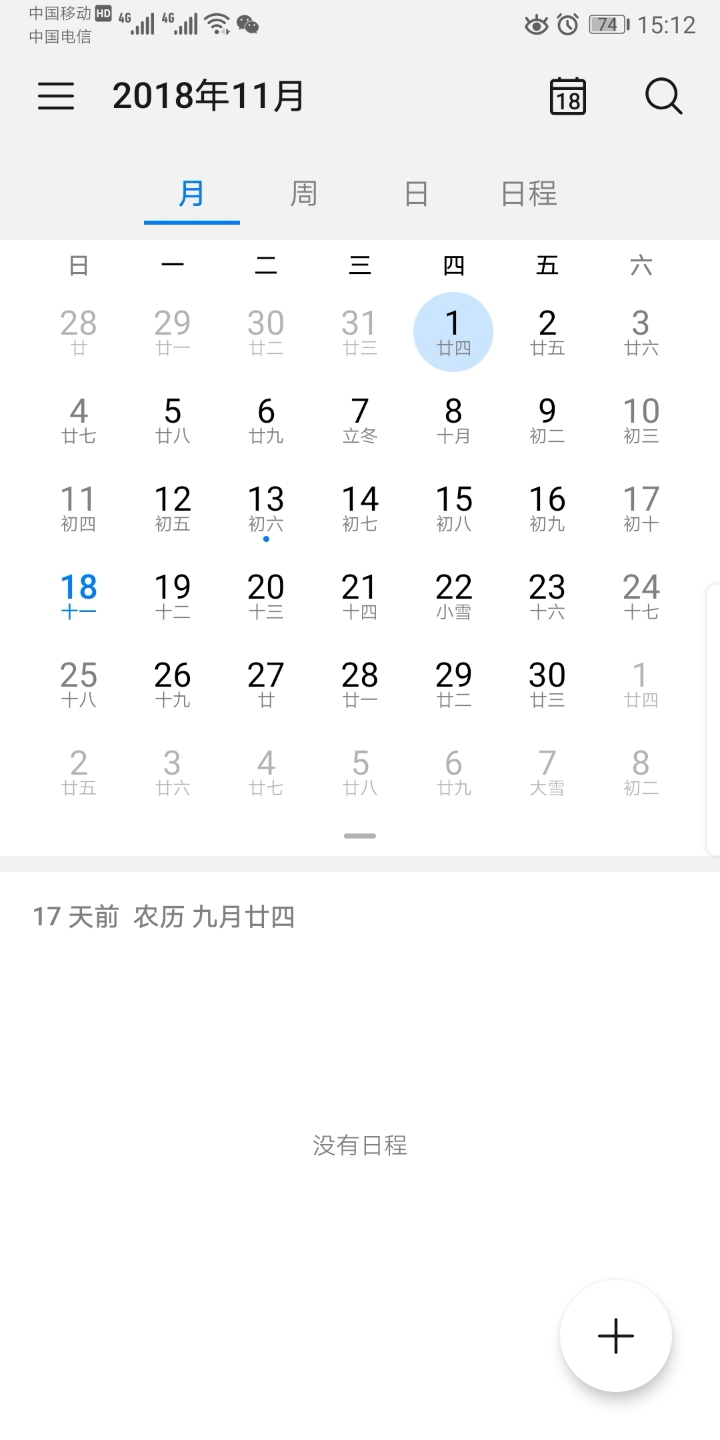Jump to today with calendar icon

pos(568,96)
